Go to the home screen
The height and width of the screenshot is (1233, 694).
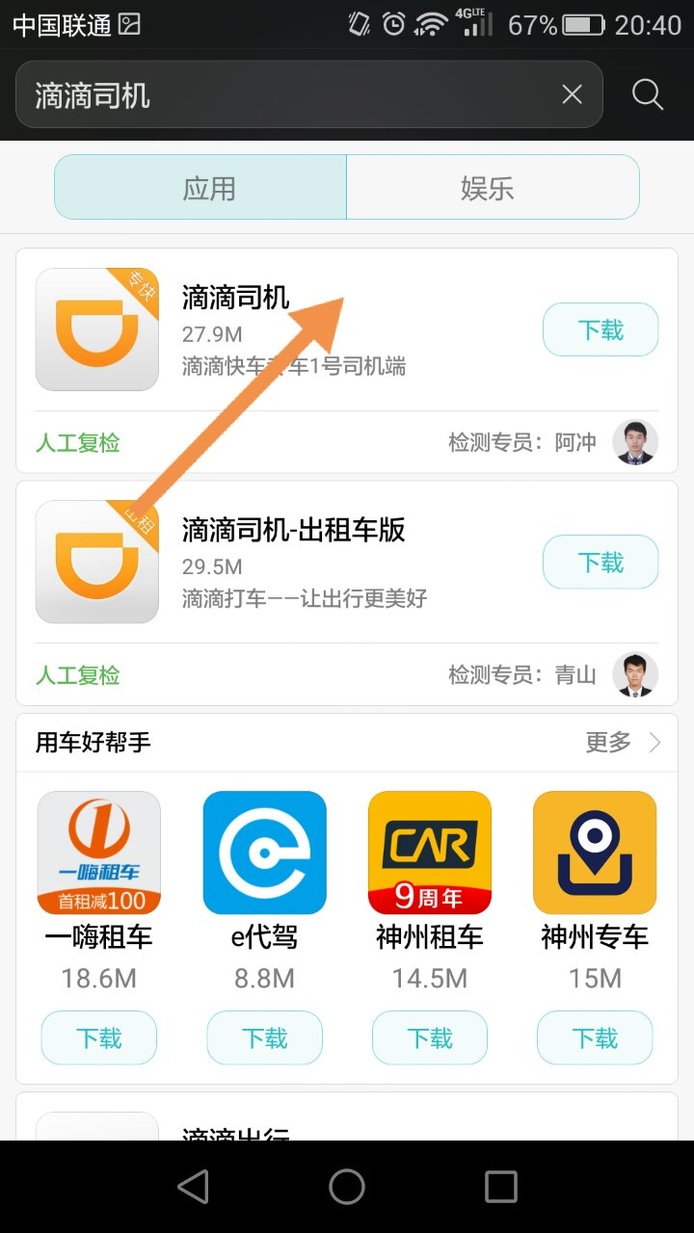(x=347, y=1187)
